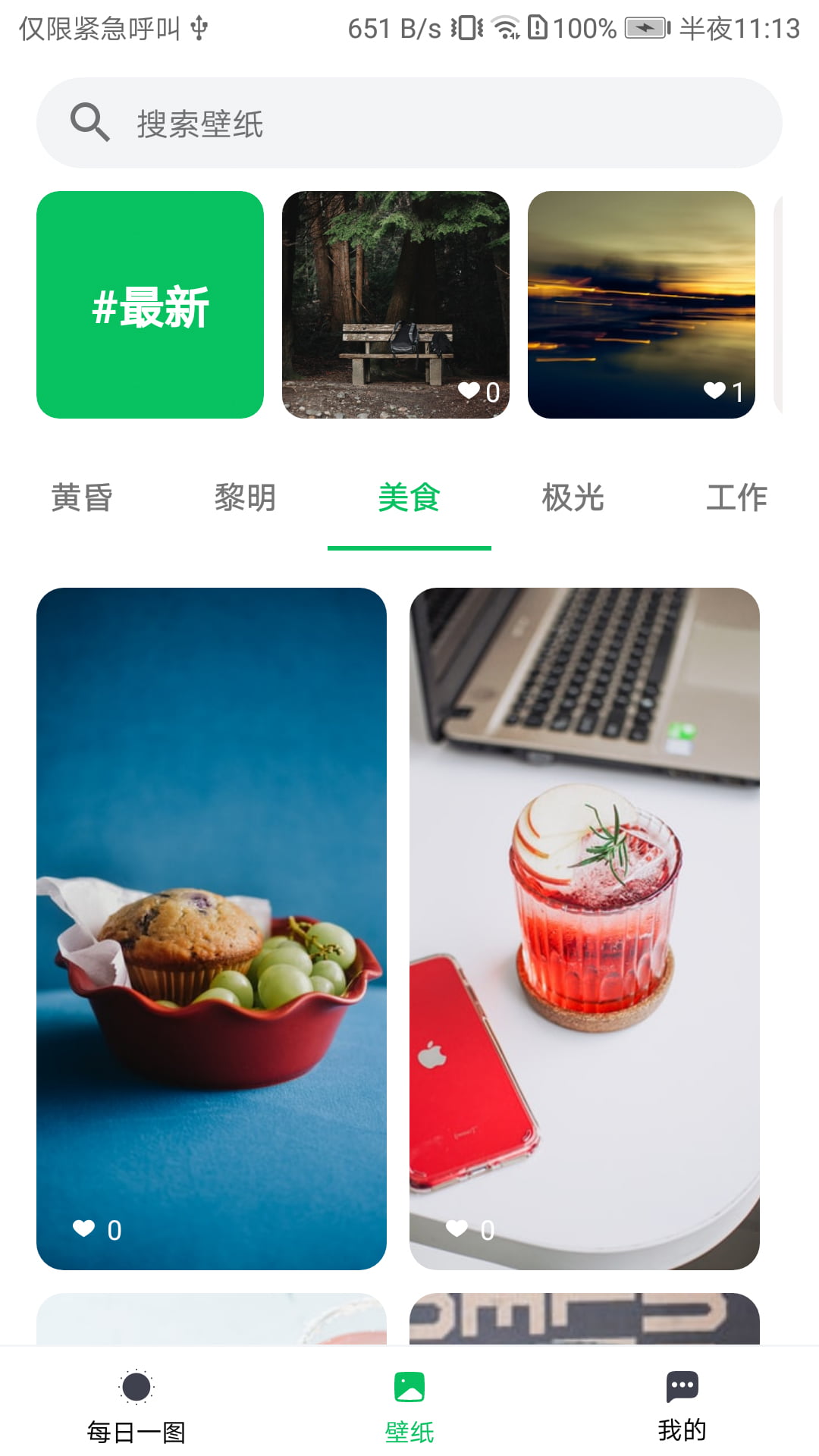The width and height of the screenshot is (819, 1456).
Task: Switch to the 黎明 tab
Action: pyautogui.click(x=245, y=498)
